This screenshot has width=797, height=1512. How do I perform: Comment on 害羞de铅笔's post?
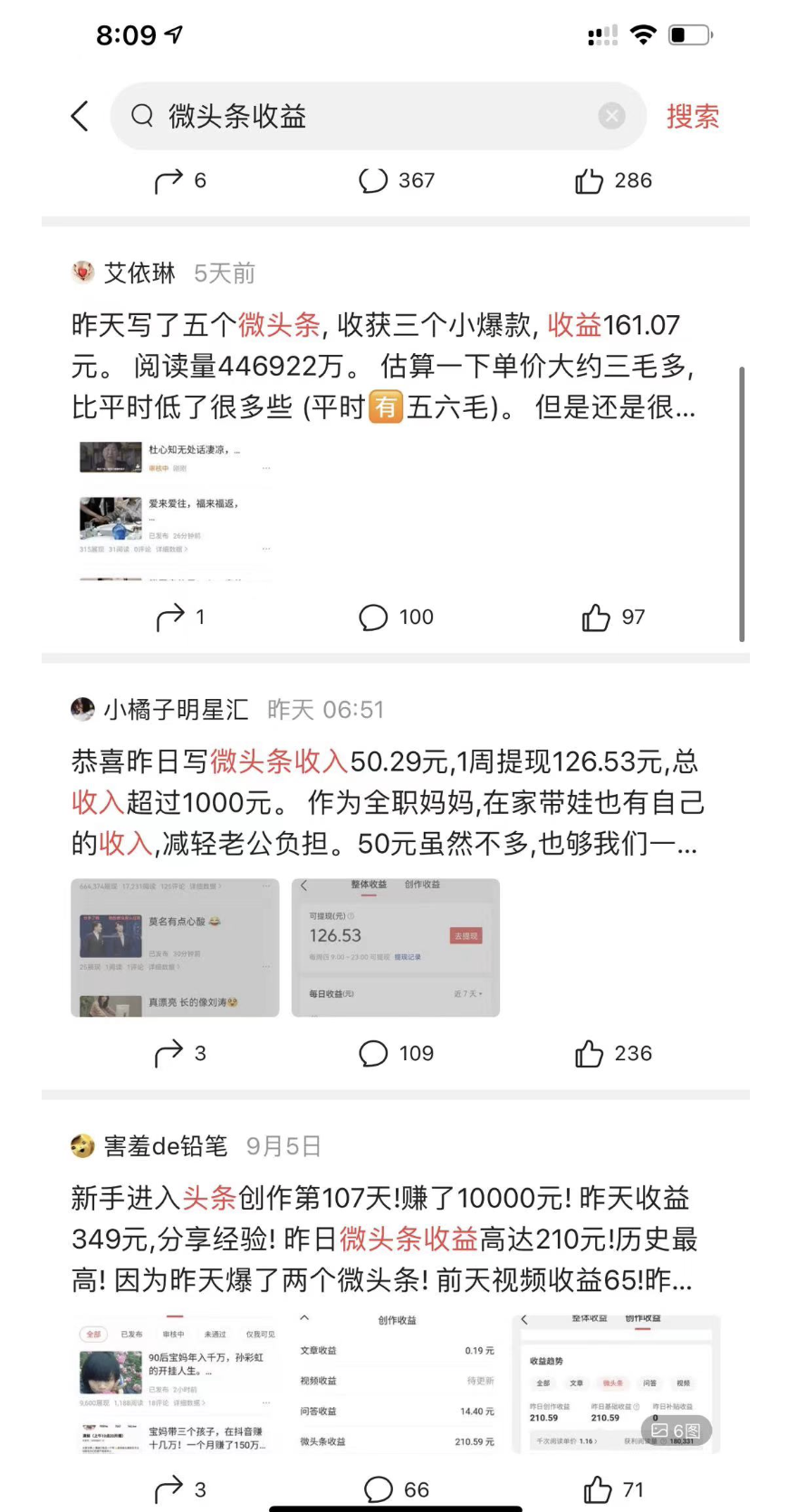(396, 1489)
